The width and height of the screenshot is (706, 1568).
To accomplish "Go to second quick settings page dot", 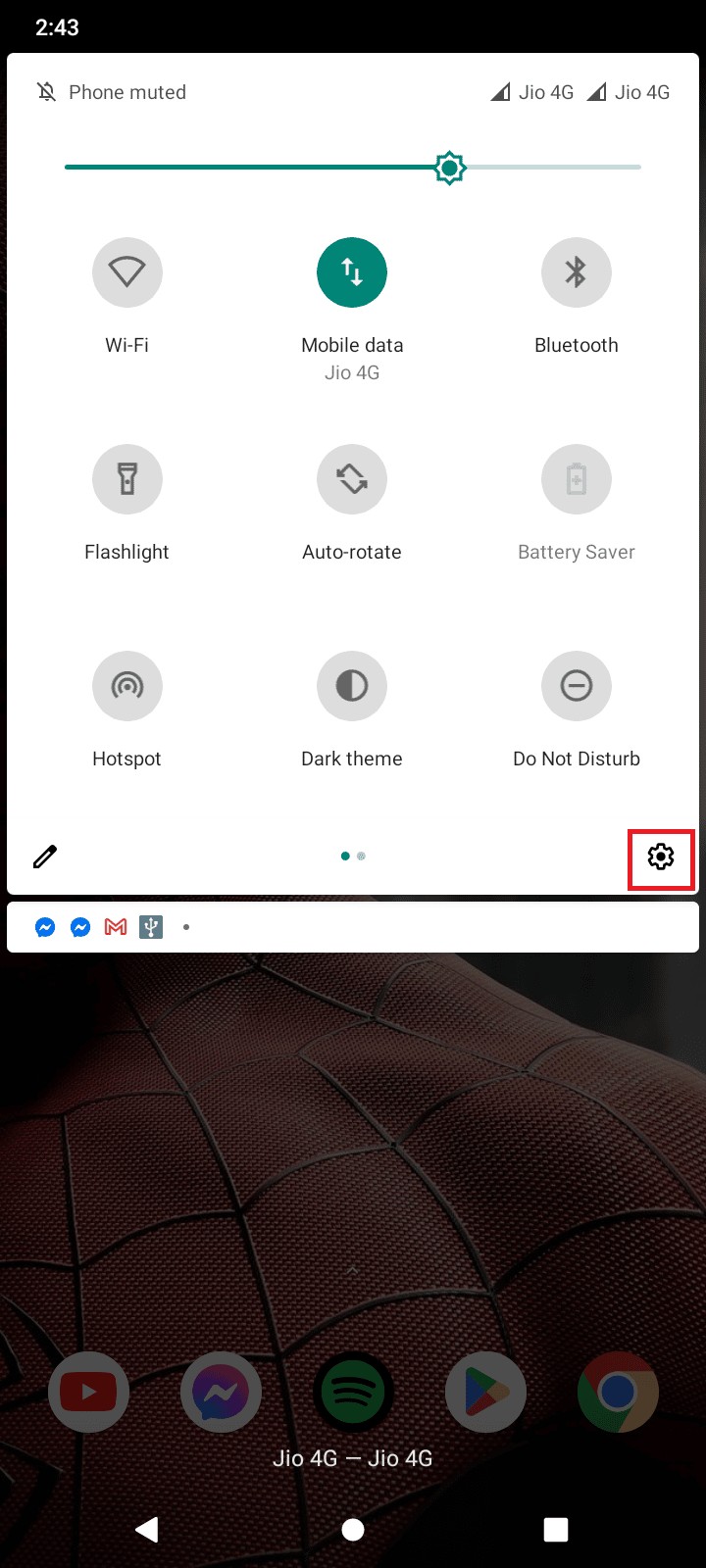I will coord(362,857).
